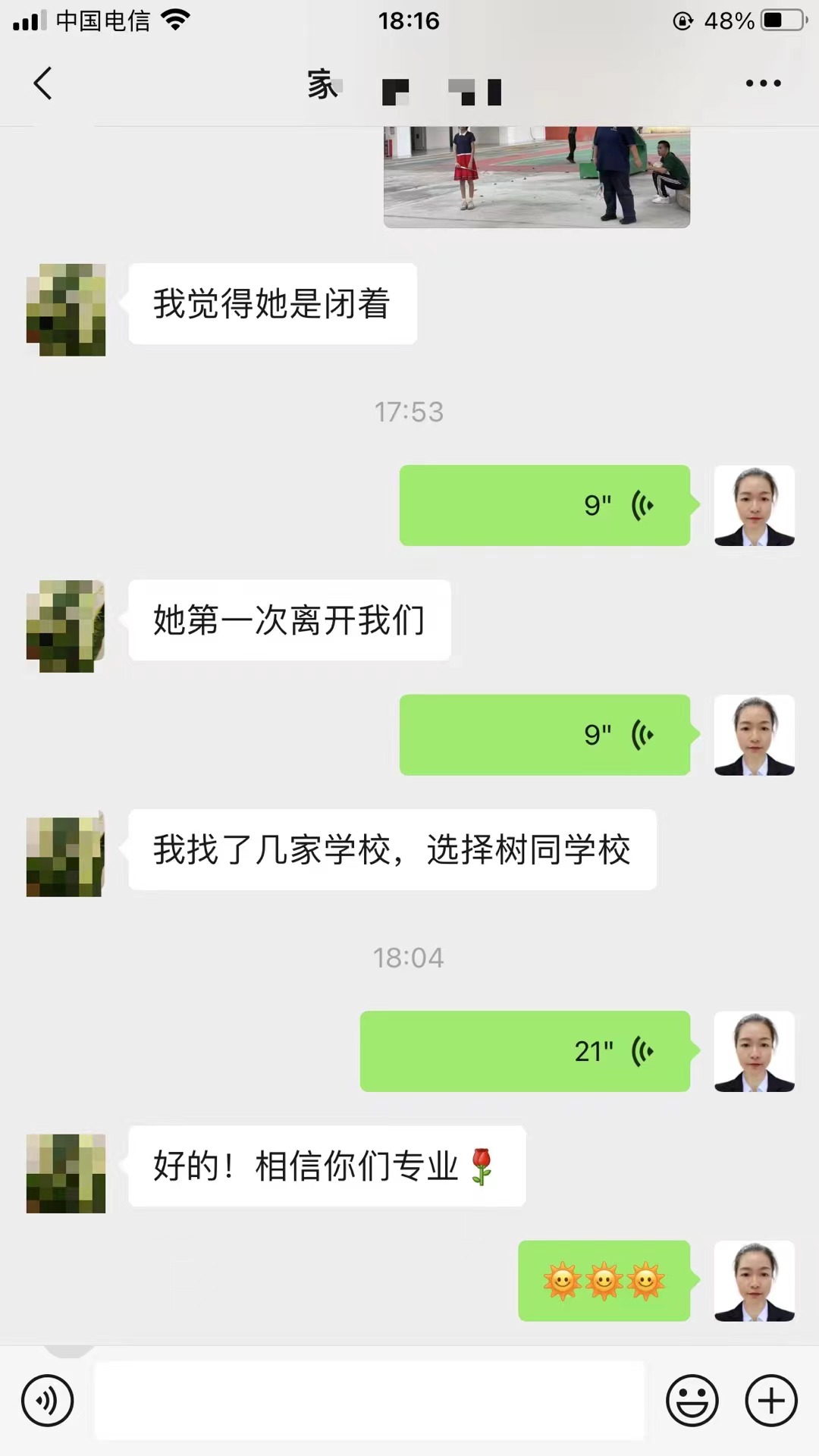Open your own profile avatar
This screenshot has height=1456, width=819.
click(x=755, y=506)
